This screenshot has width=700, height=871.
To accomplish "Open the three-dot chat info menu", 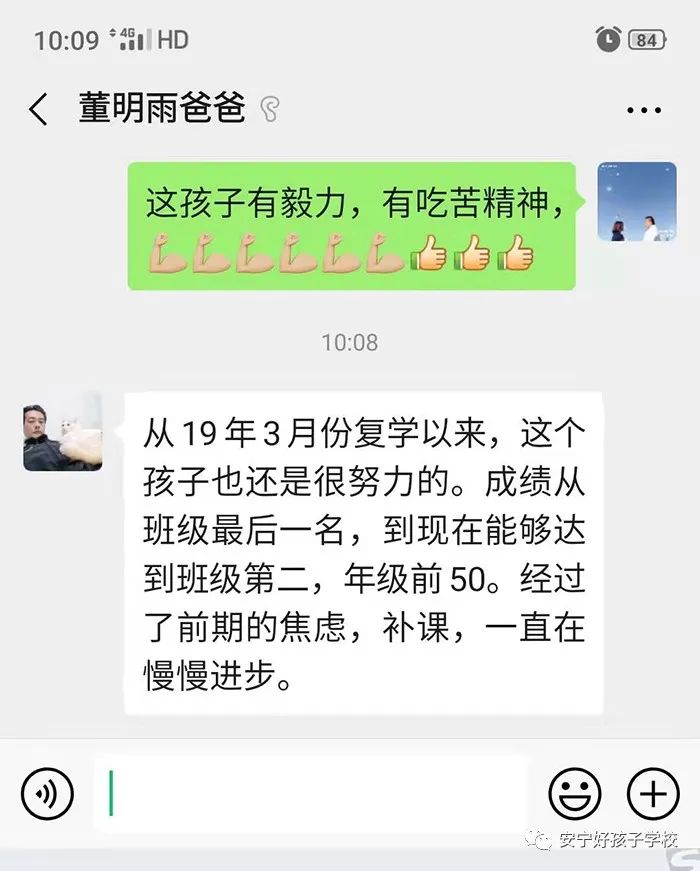I will pyautogui.click(x=644, y=110).
